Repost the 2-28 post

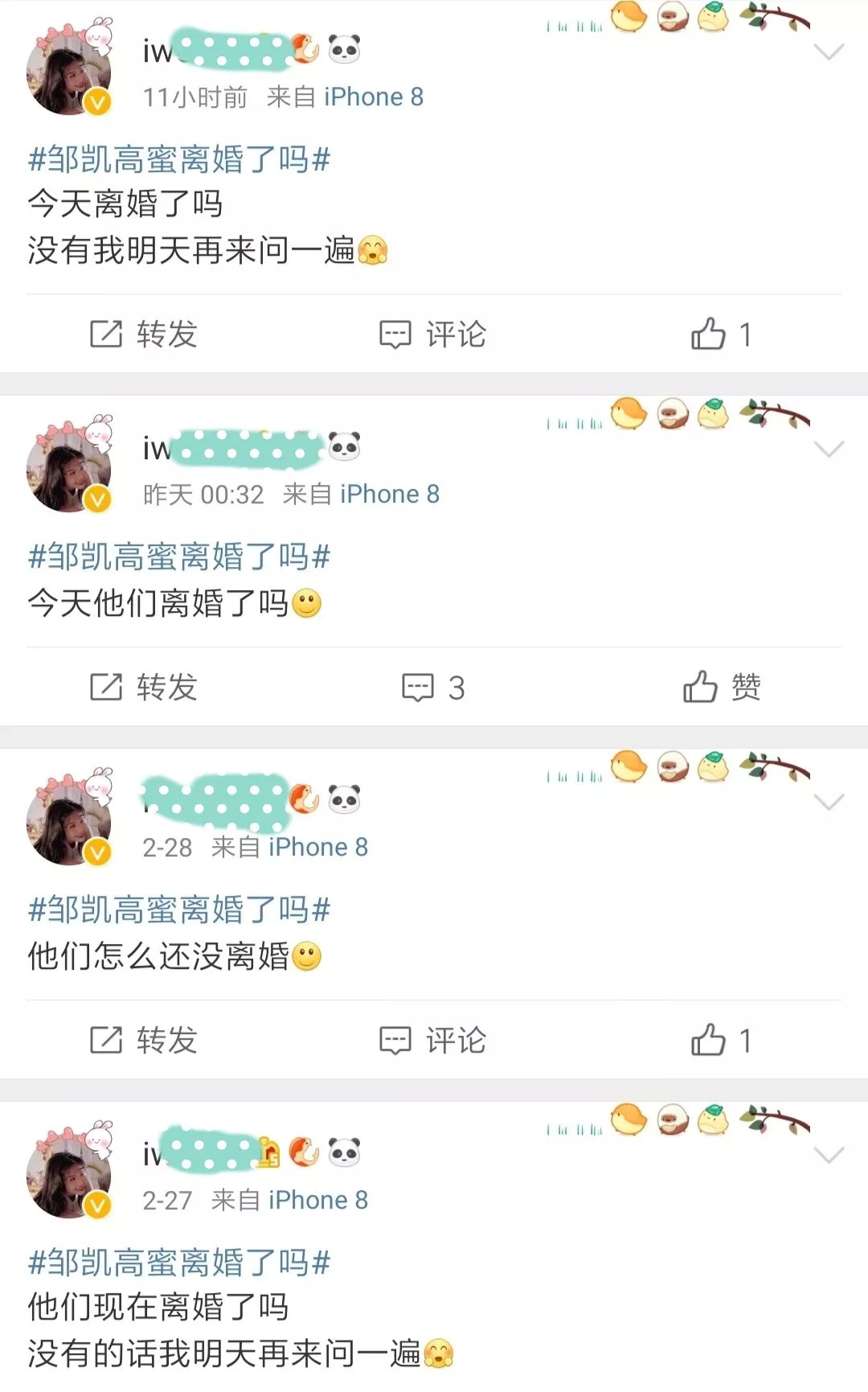tap(143, 1041)
